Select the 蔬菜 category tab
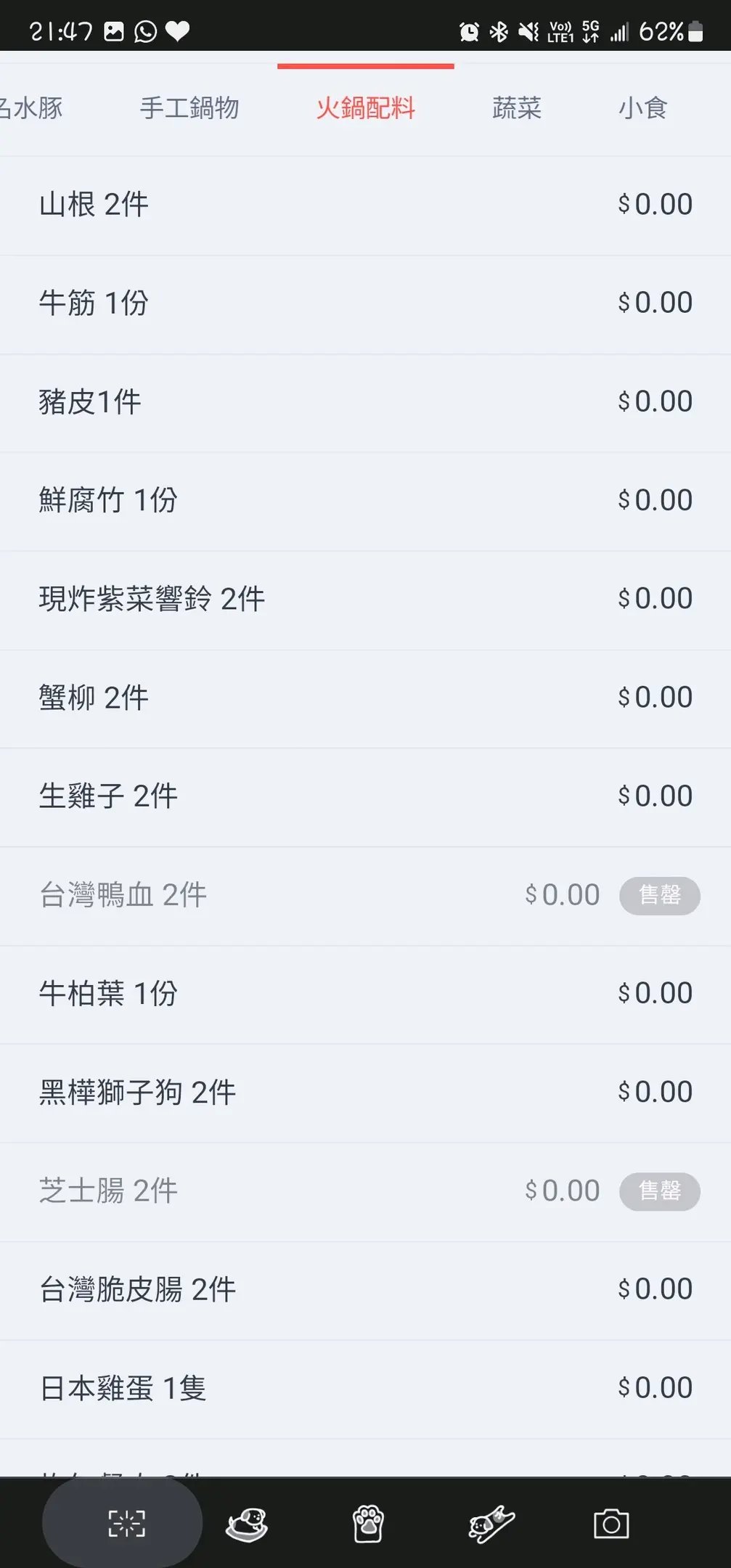This screenshot has width=731, height=1568. click(x=517, y=108)
